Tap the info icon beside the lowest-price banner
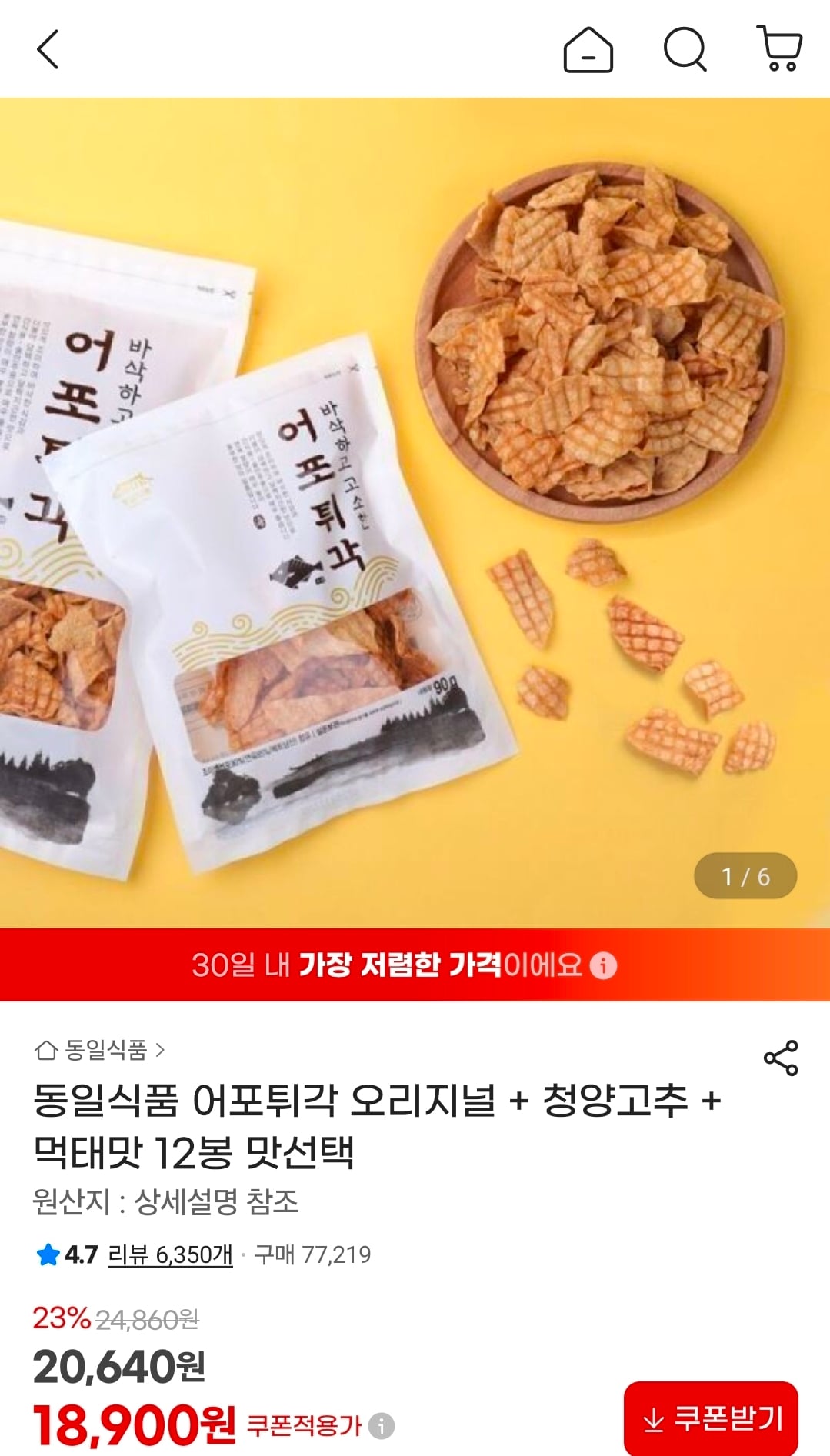Viewport: 830px width, 1456px height. coord(605,965)
